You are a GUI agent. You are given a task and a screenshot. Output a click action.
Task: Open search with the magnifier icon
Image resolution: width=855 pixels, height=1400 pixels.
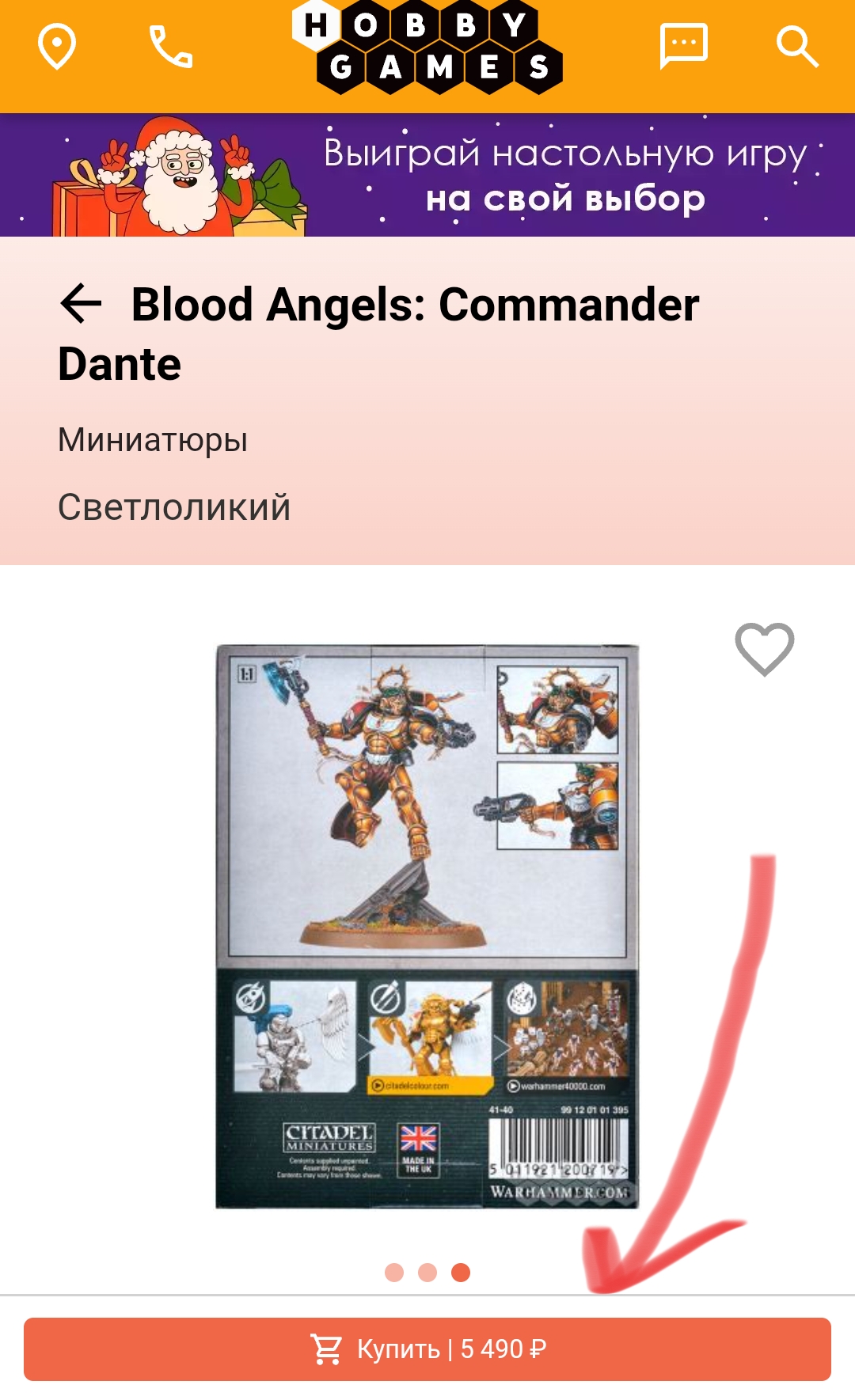[797, 47]
